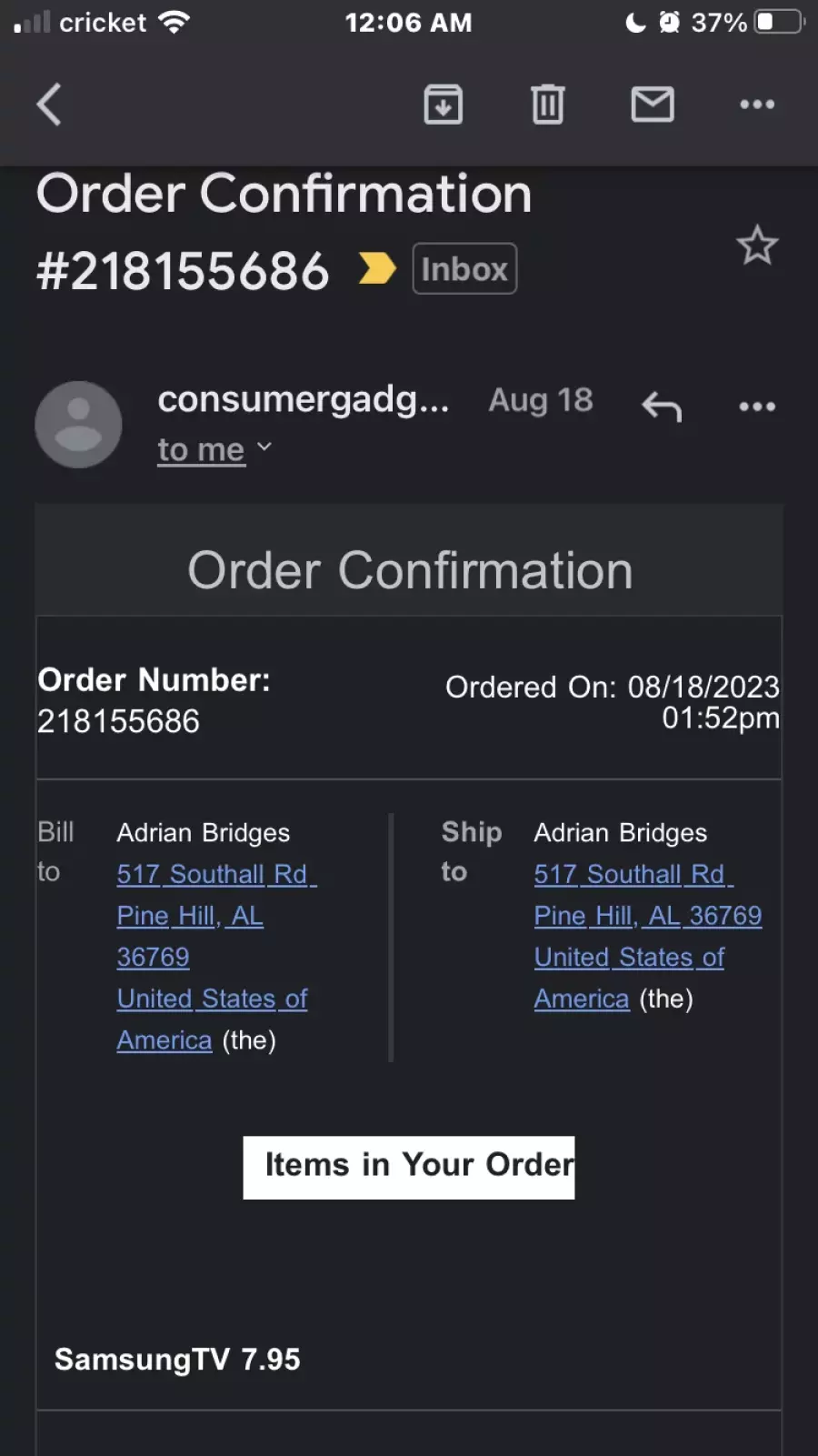818x1456 pixels.
Task: Tap the Inbox label chip
Action: [x=464, y=268]
